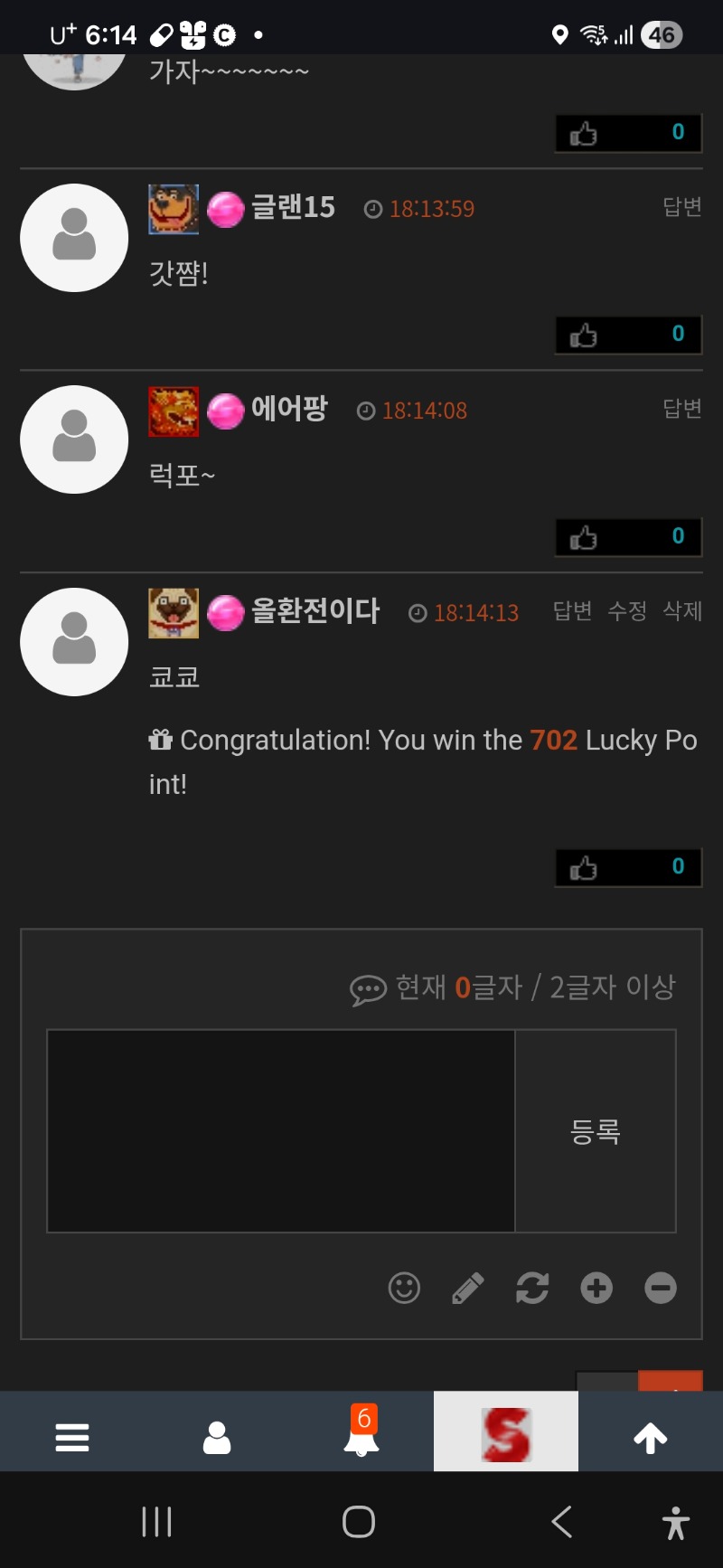Refresh comments with the reload icon
Screen dimensions: 723x1568
532,1288
